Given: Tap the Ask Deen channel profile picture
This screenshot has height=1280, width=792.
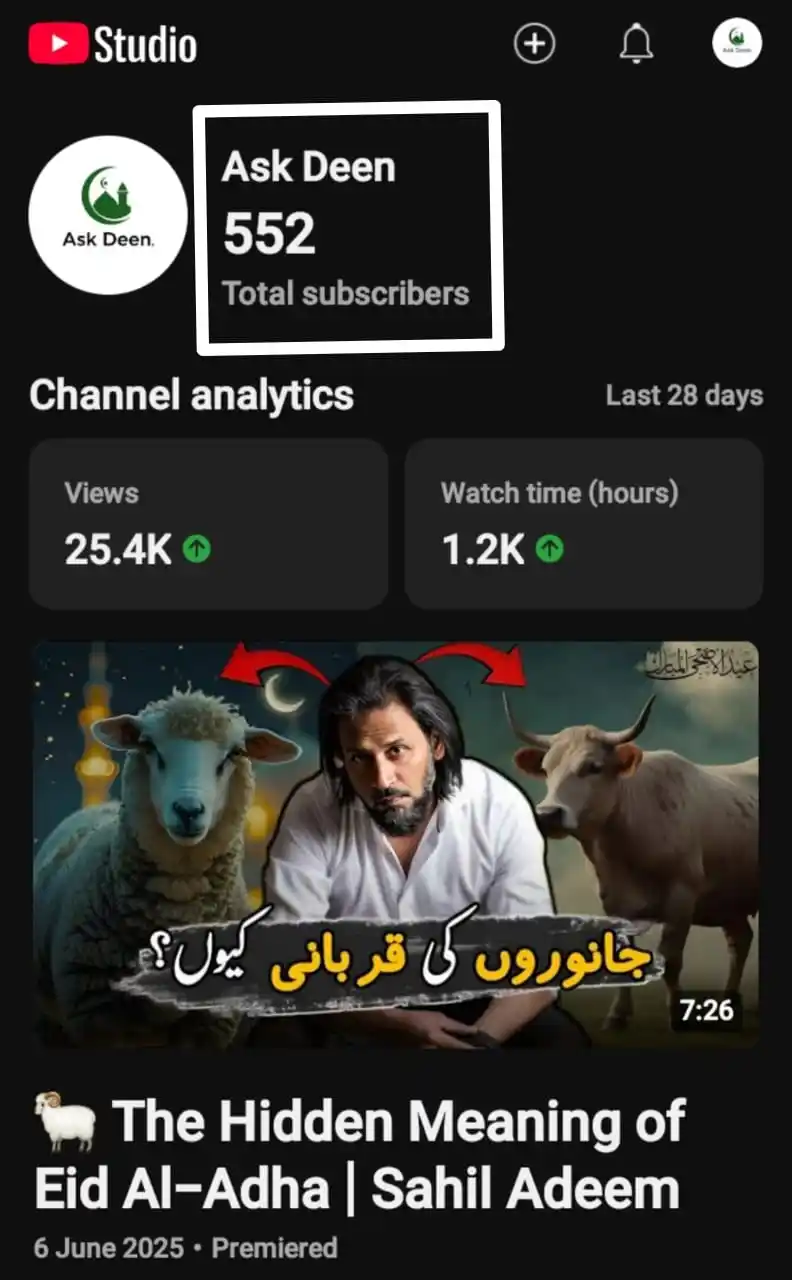Looking at the screenshot, I should [x=108, y=215].
